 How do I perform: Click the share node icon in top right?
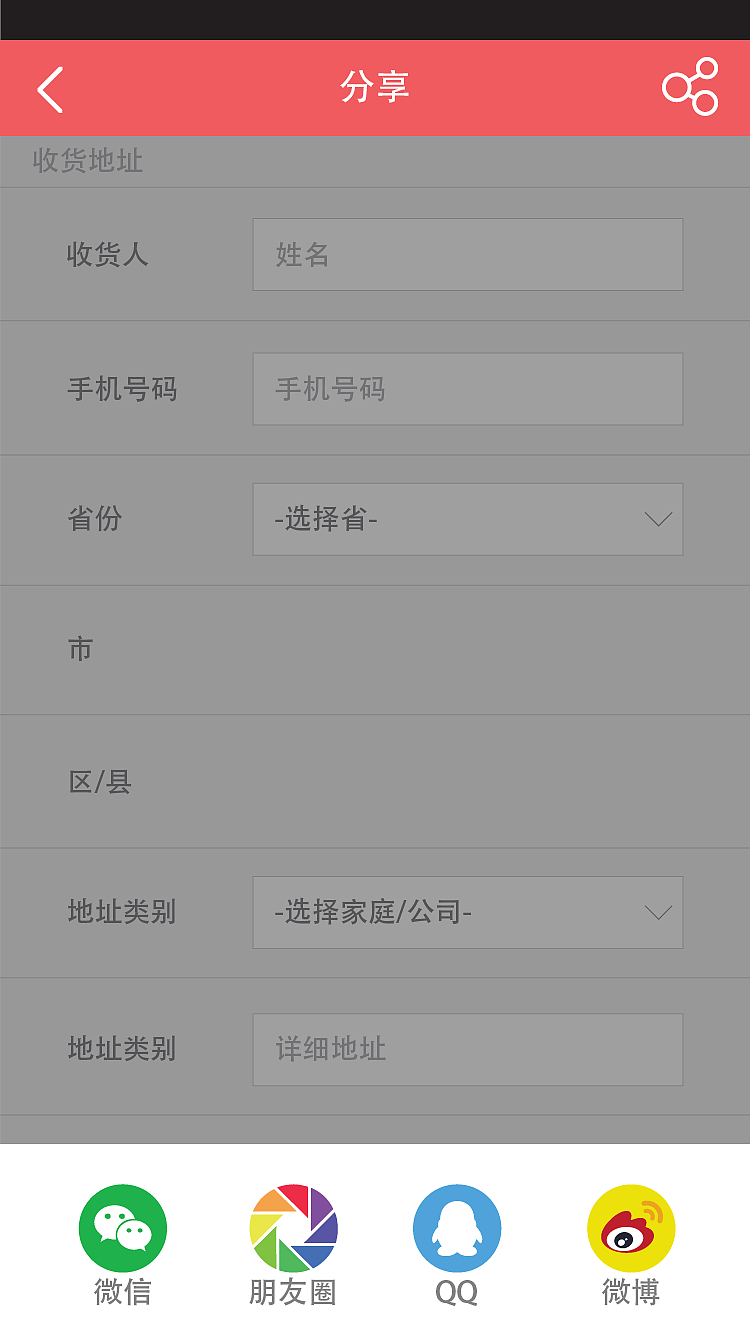(692, 88)
